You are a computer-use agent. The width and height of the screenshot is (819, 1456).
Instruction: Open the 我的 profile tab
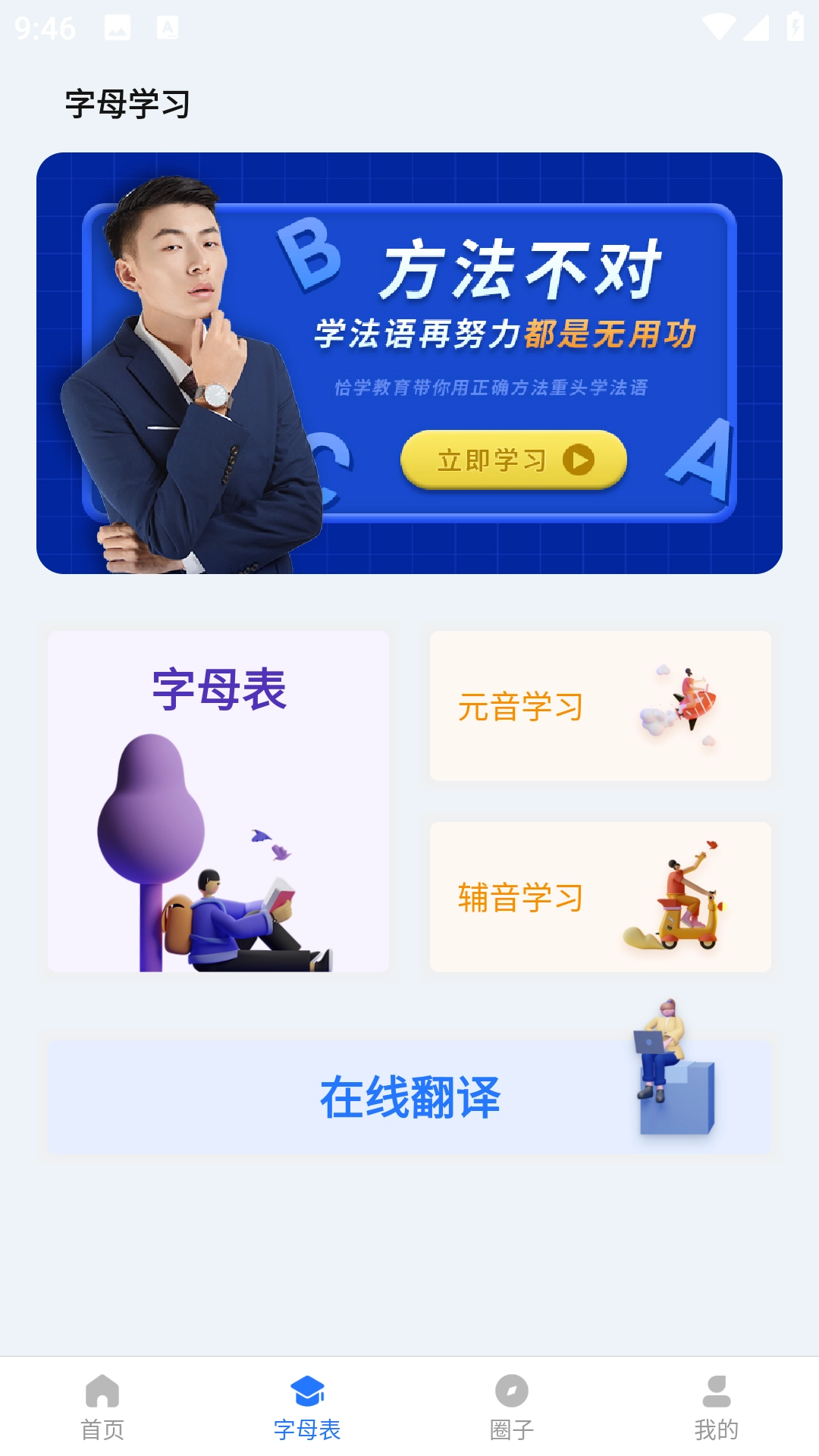coord(717,1407)
